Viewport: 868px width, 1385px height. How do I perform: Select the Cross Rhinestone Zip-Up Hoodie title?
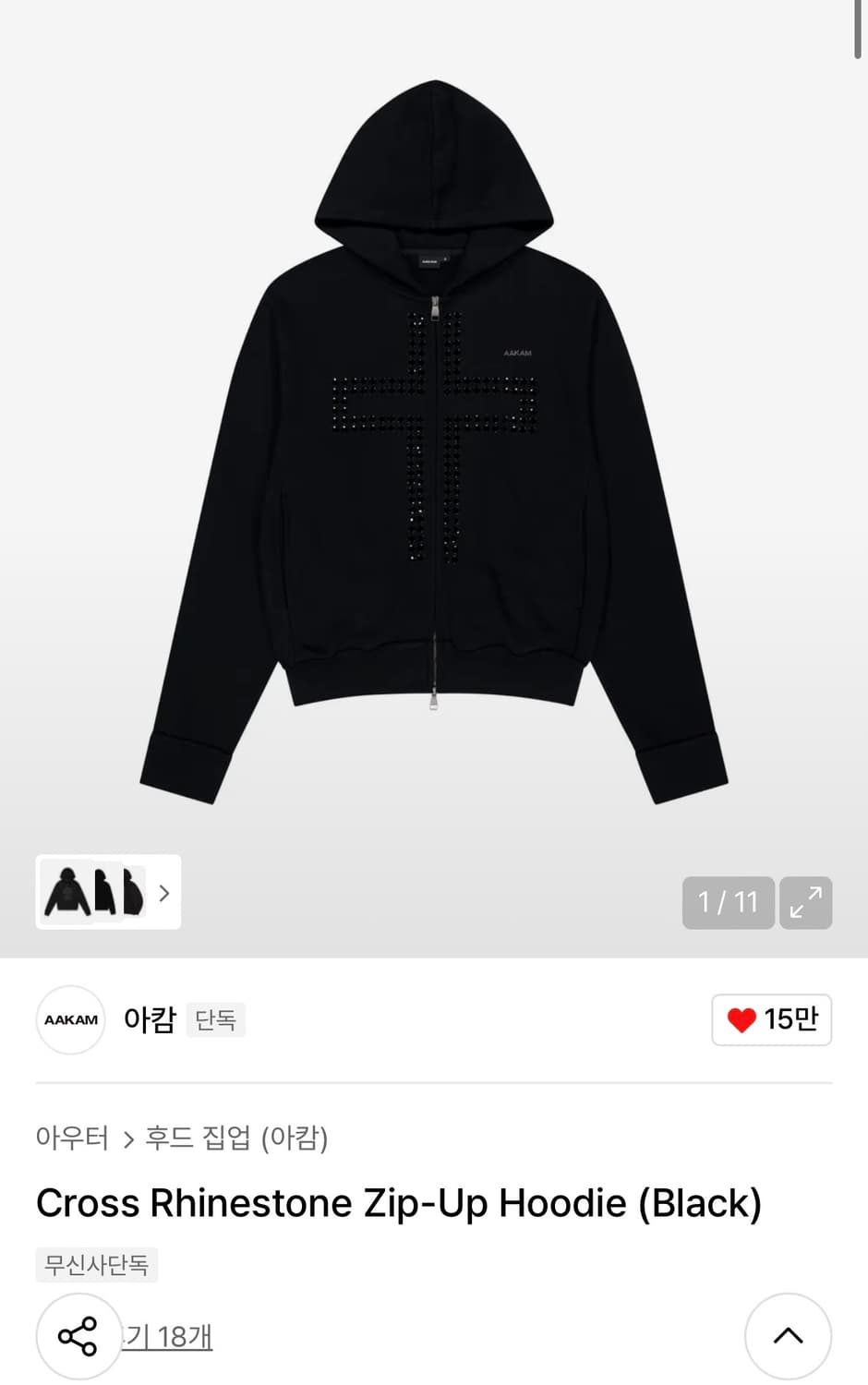[x=397, y=1202]
